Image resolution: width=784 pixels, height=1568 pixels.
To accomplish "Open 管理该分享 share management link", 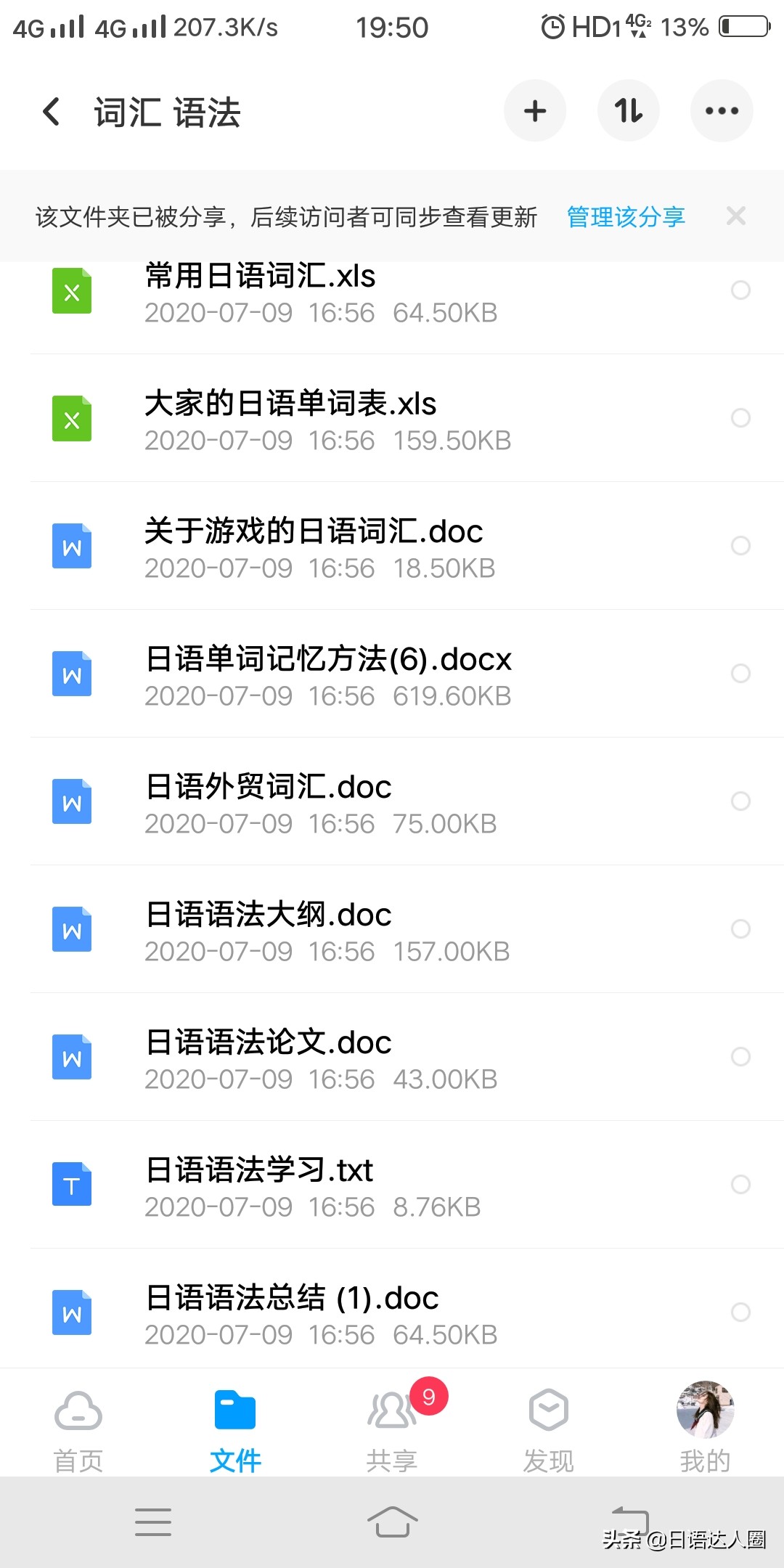I will click(x=624, y=216).
